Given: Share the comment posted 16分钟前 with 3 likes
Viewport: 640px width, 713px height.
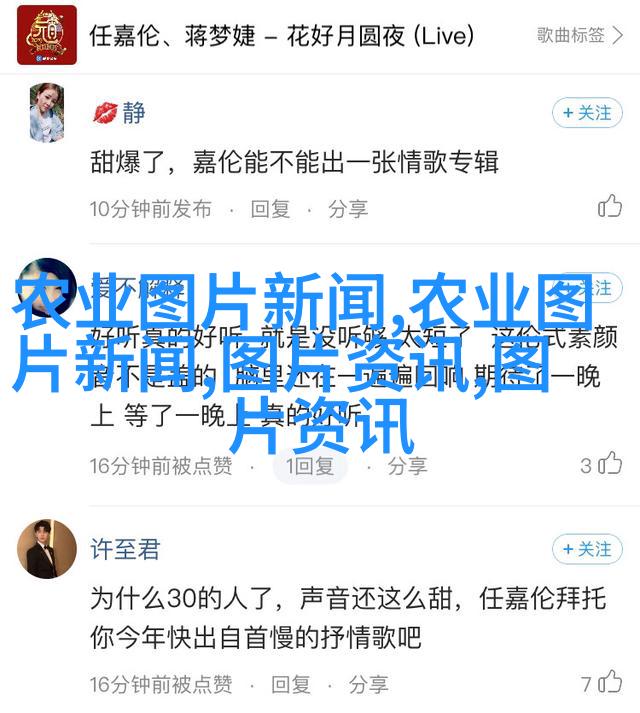Looking at the screenshot, I should tap(407, 465).
